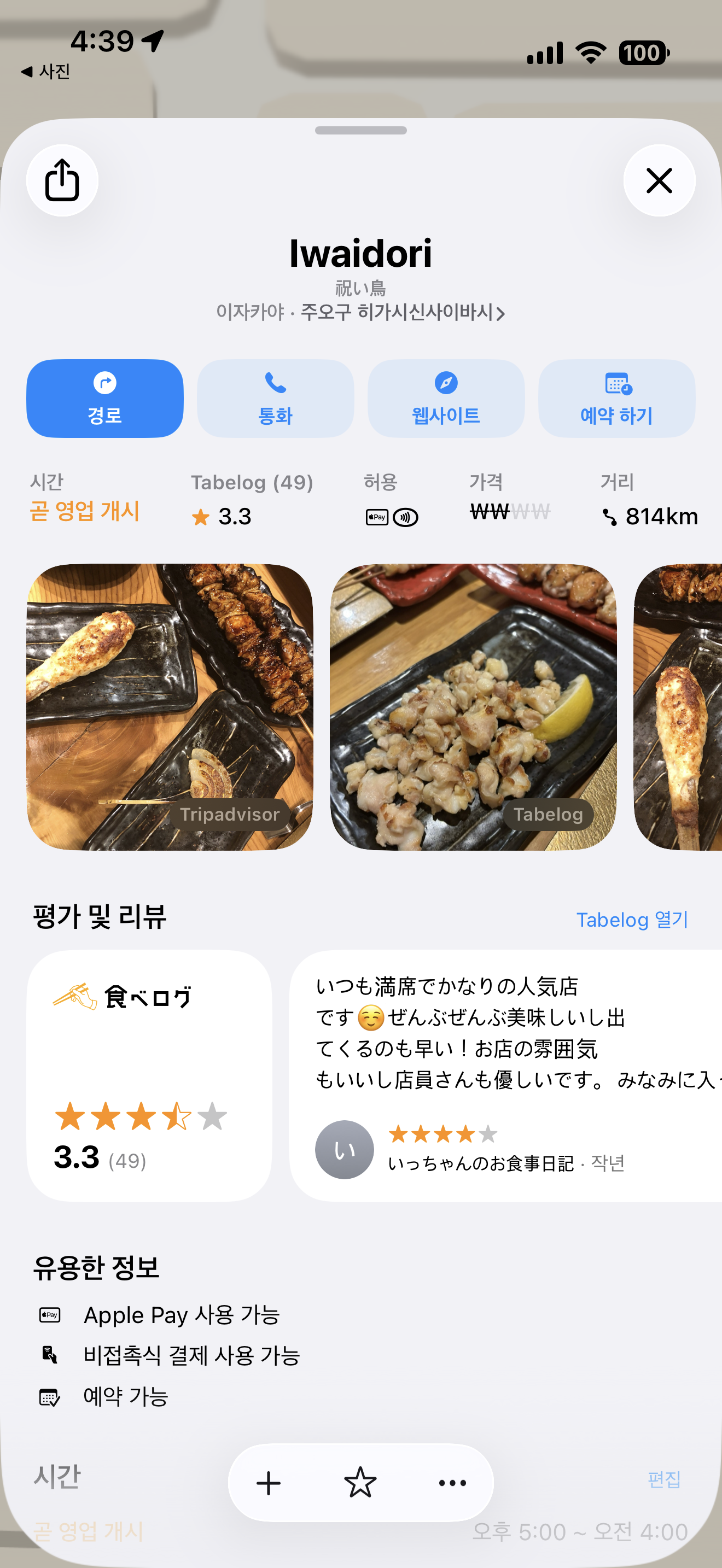Tap 편집 next to 시간 section
The image size is (722, 1568).
(x=663, y=1479)
